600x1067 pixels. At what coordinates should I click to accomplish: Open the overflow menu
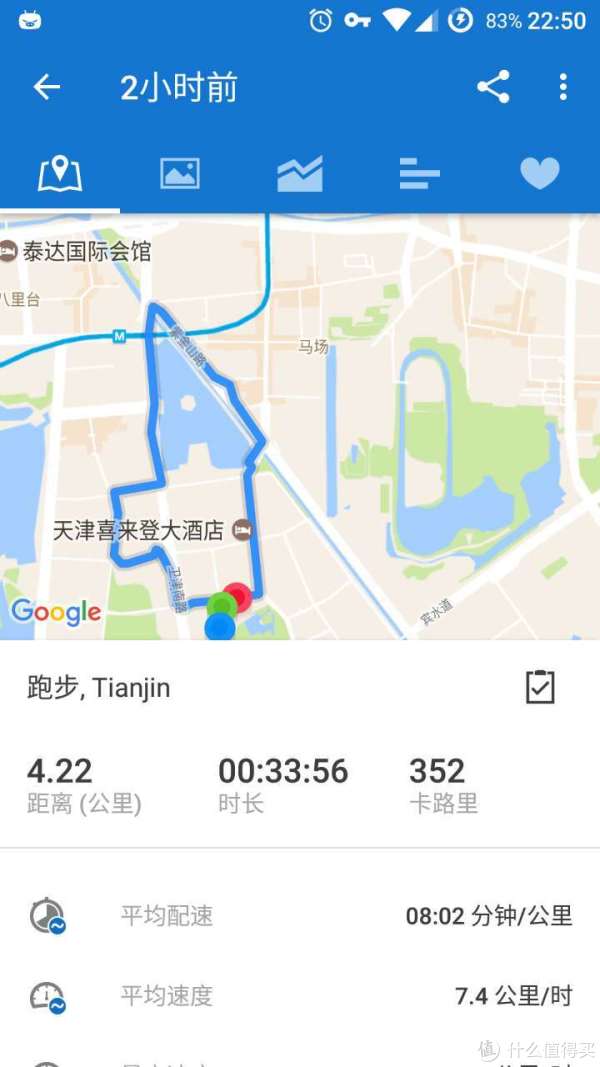click(563, 88)
